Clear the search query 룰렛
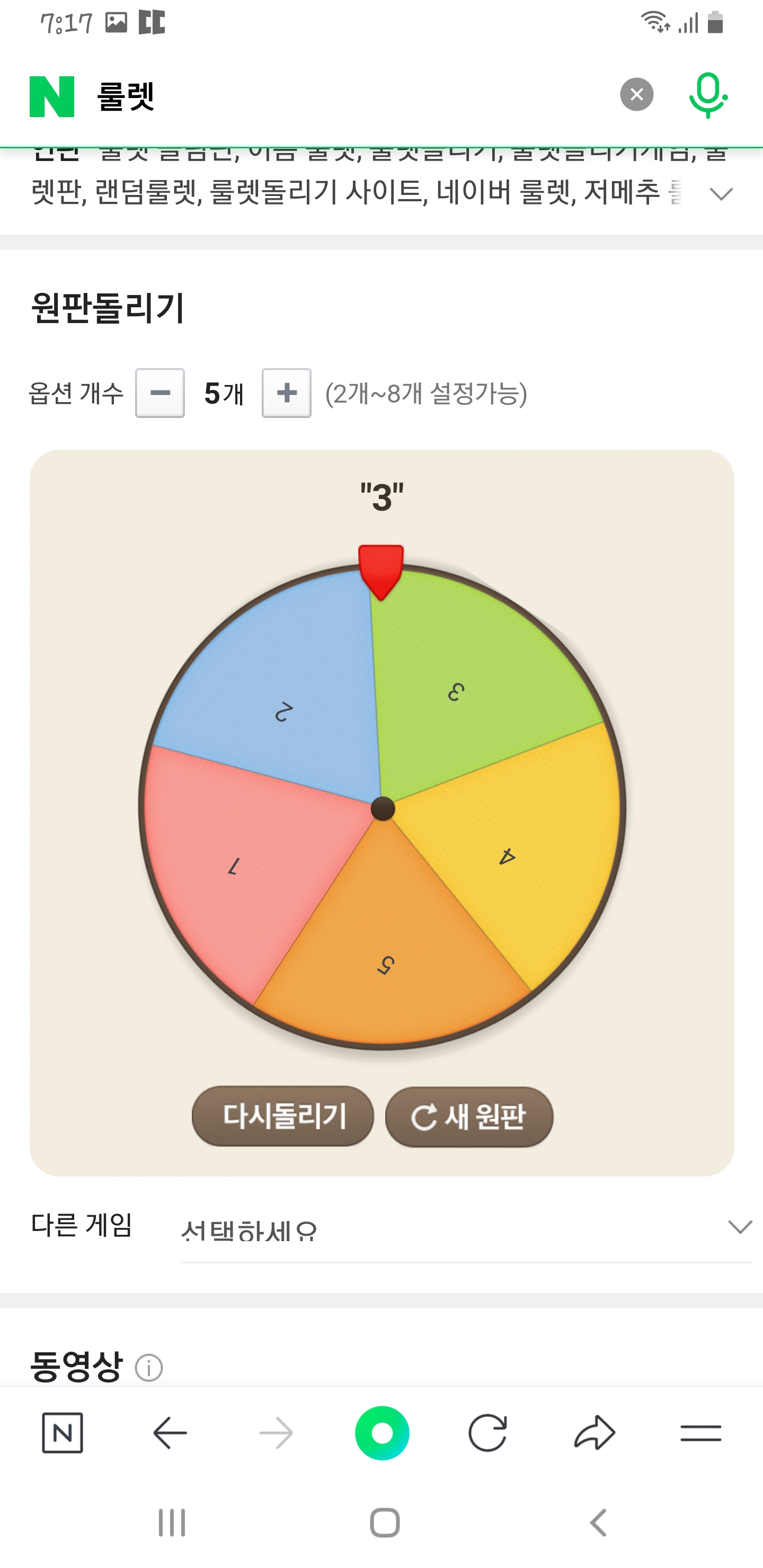This screenshot has height=1568, width=763. tap(636, 94)
